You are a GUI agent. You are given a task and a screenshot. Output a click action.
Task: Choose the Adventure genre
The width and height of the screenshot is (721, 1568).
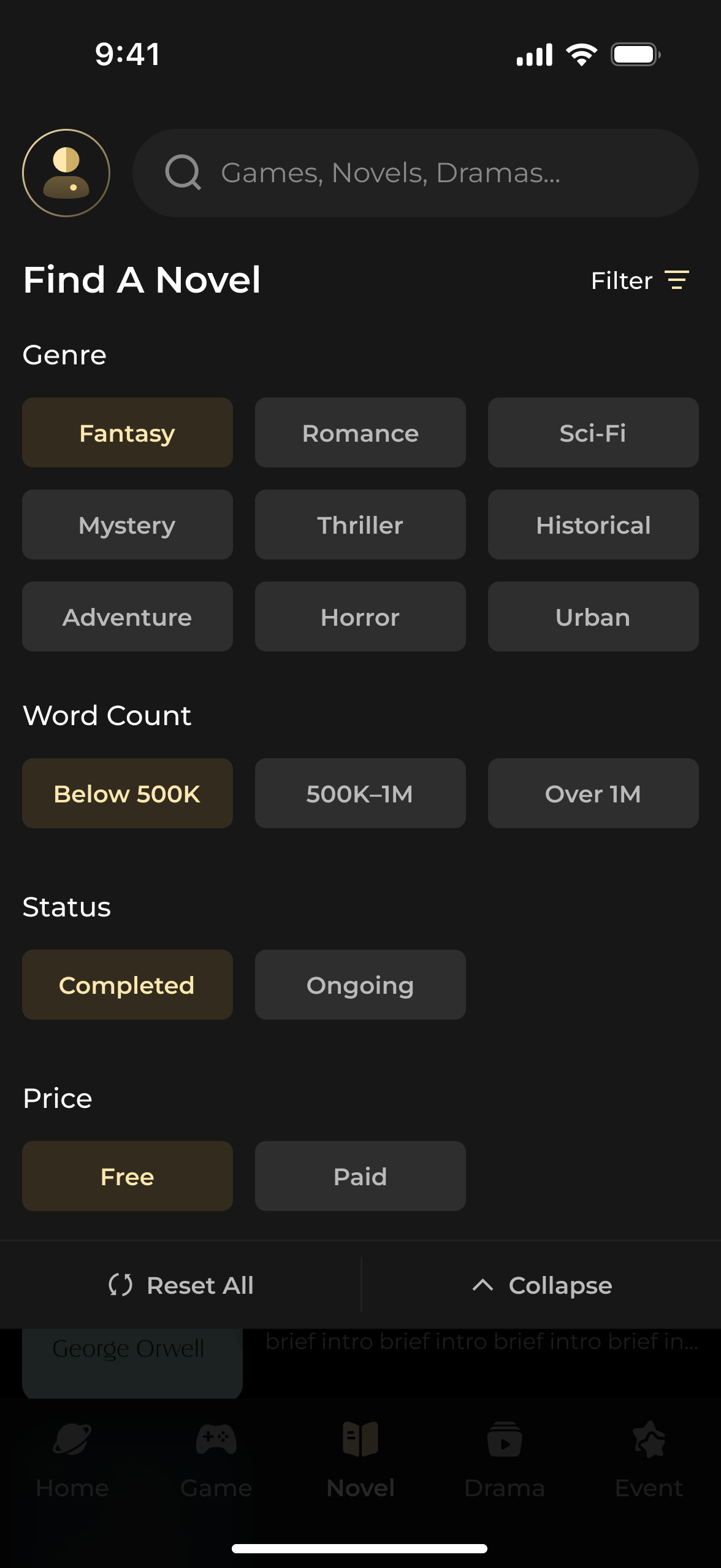click(128, 617)
